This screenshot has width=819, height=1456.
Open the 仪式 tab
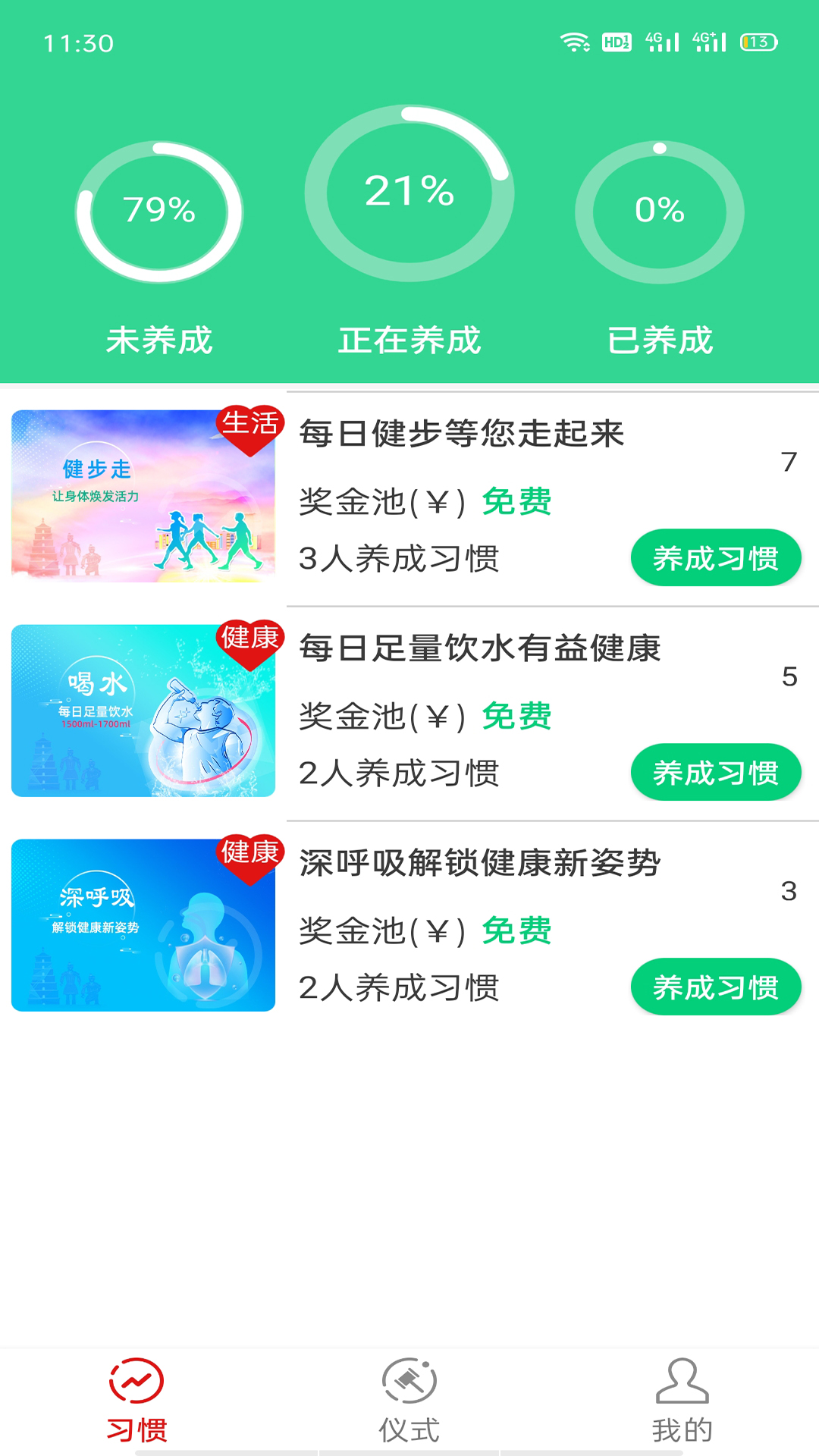point(409,1400)
